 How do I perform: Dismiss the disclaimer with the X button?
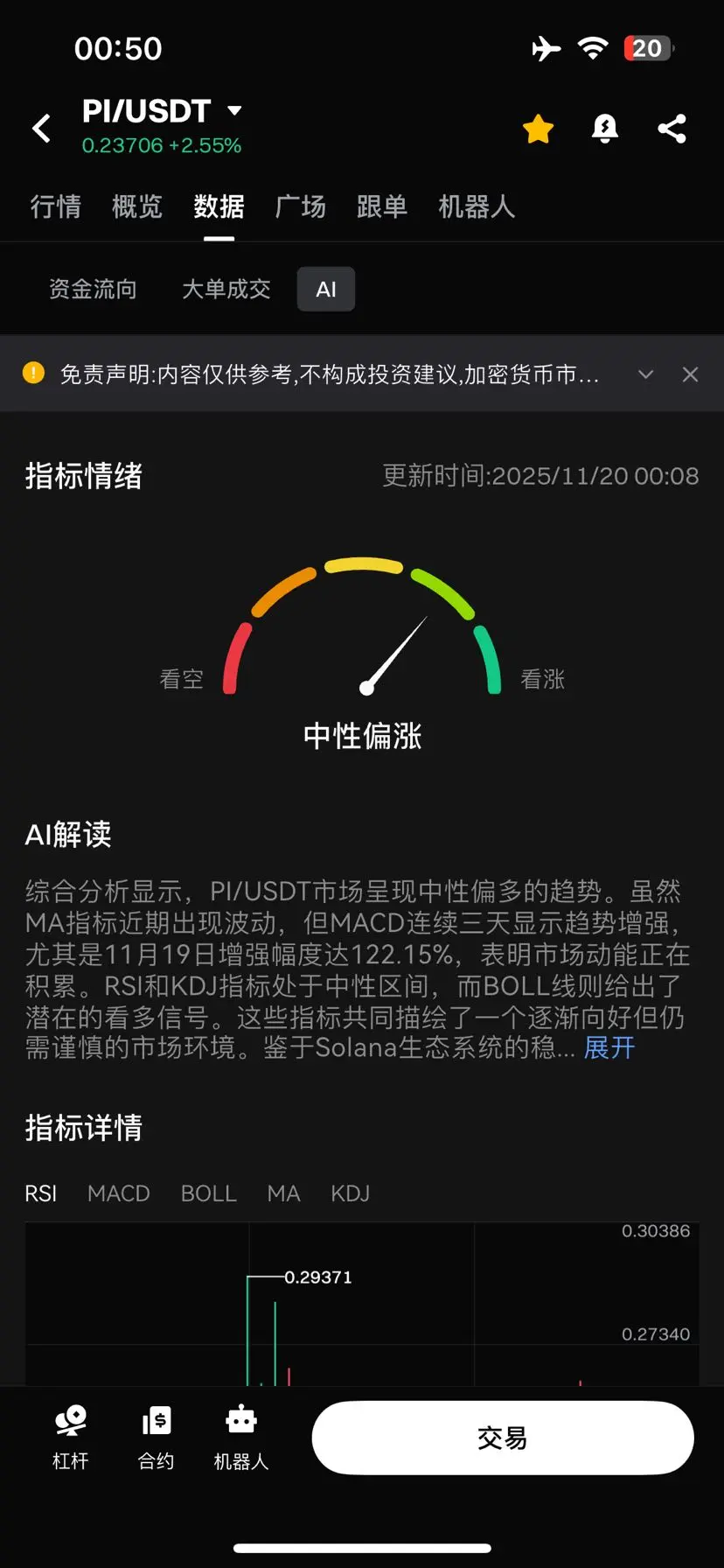[x=690, y=374]
